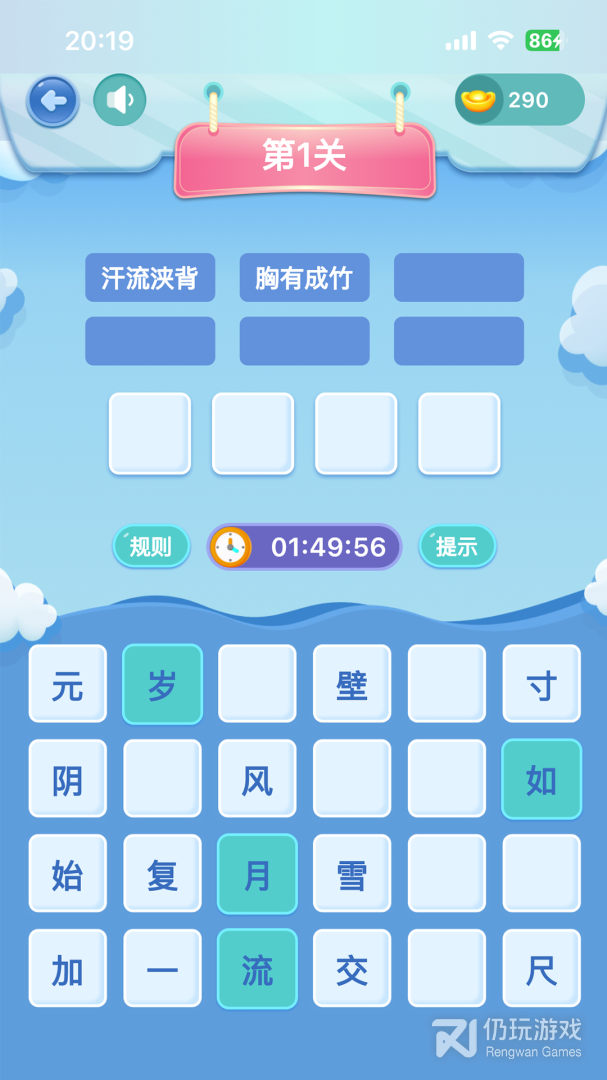
Task: Choose the 复 tile
Action: 163,873
